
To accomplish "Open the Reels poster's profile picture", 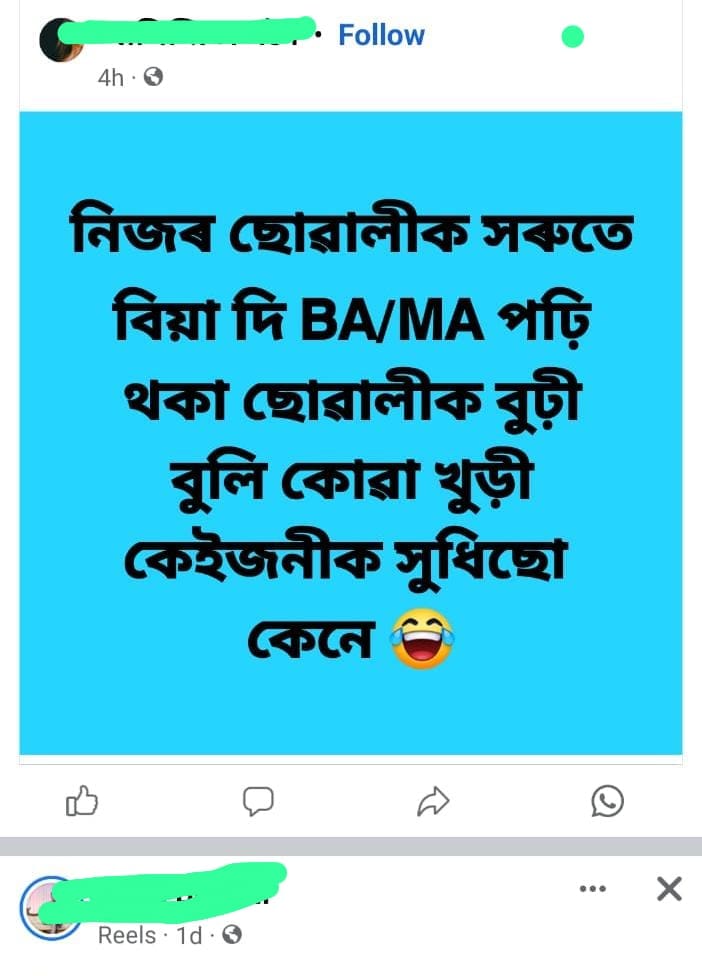I will 48,906.
